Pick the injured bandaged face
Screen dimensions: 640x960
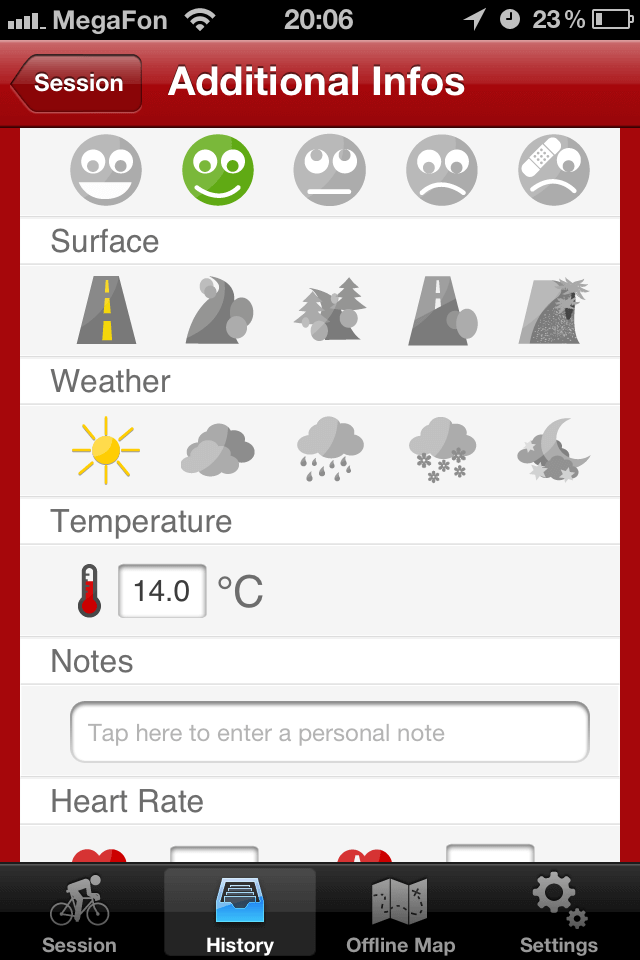click(x=553, y=170)
